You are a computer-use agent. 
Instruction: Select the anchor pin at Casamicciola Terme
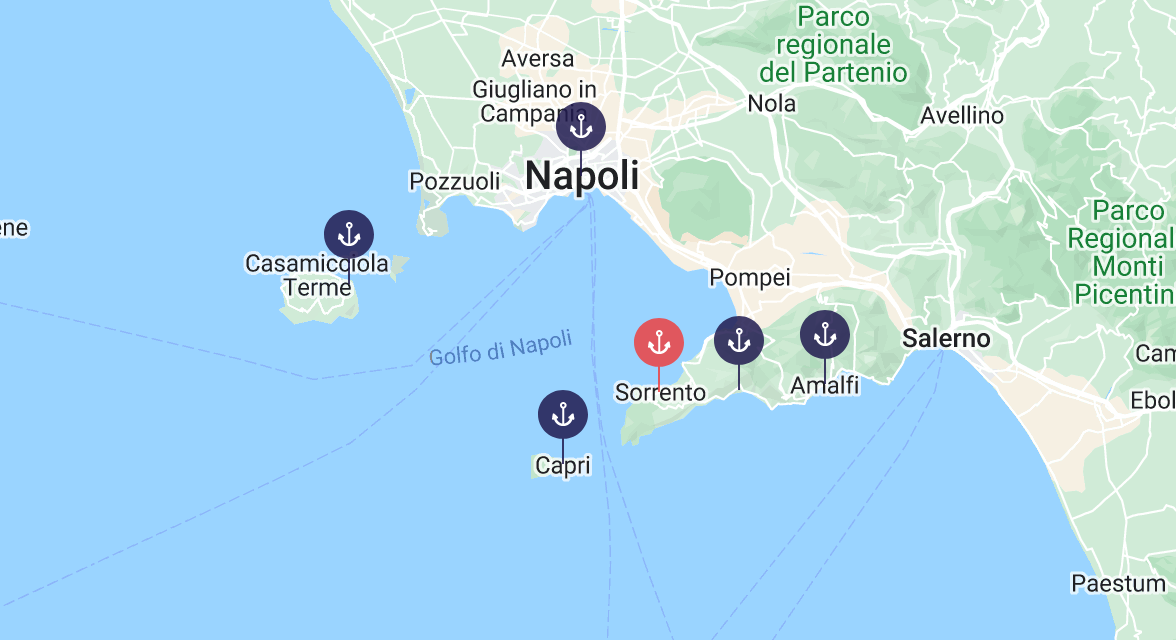[x=349, y=235]
